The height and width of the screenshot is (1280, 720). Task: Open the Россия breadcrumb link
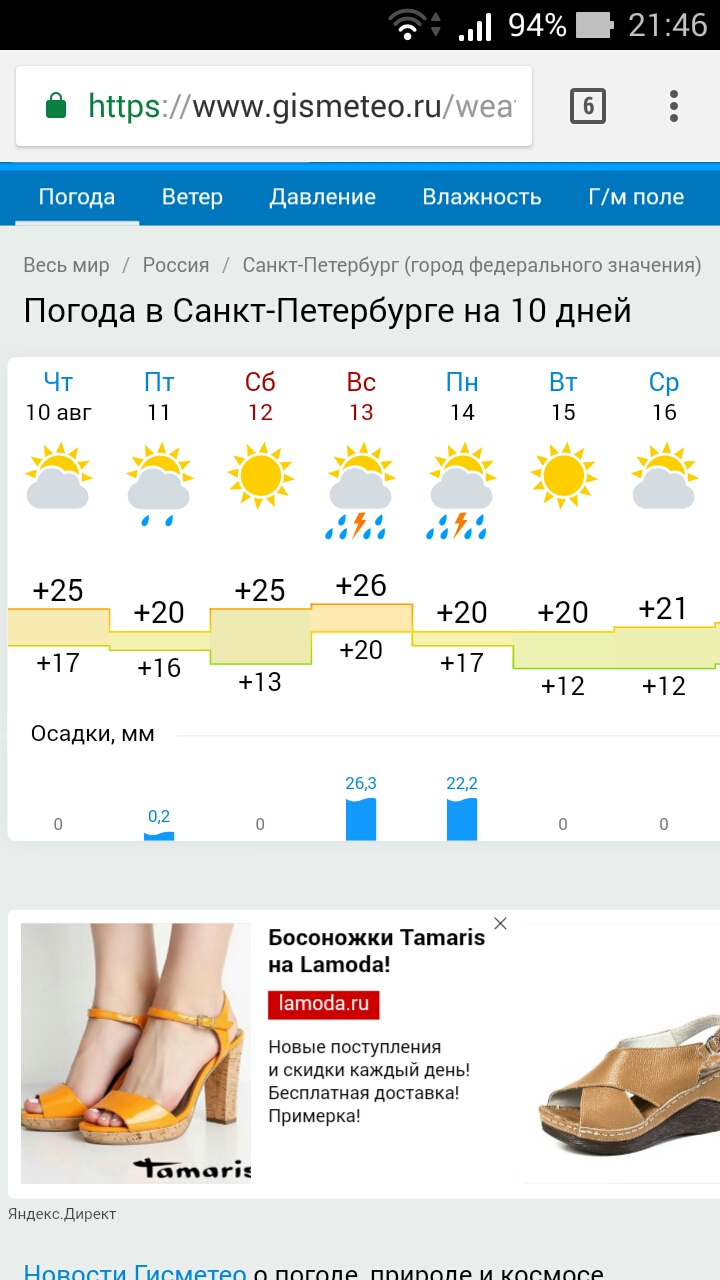(x=176, y=265)
